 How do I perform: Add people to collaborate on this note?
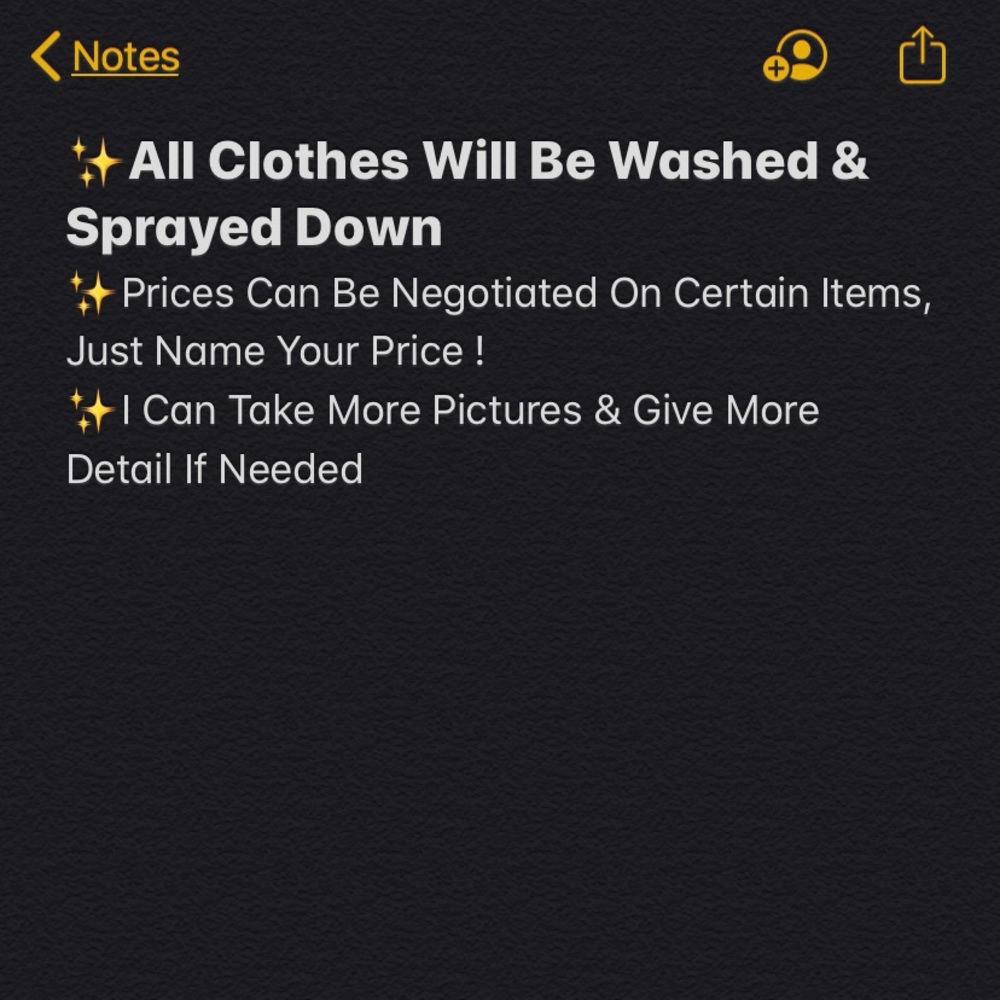795,56
